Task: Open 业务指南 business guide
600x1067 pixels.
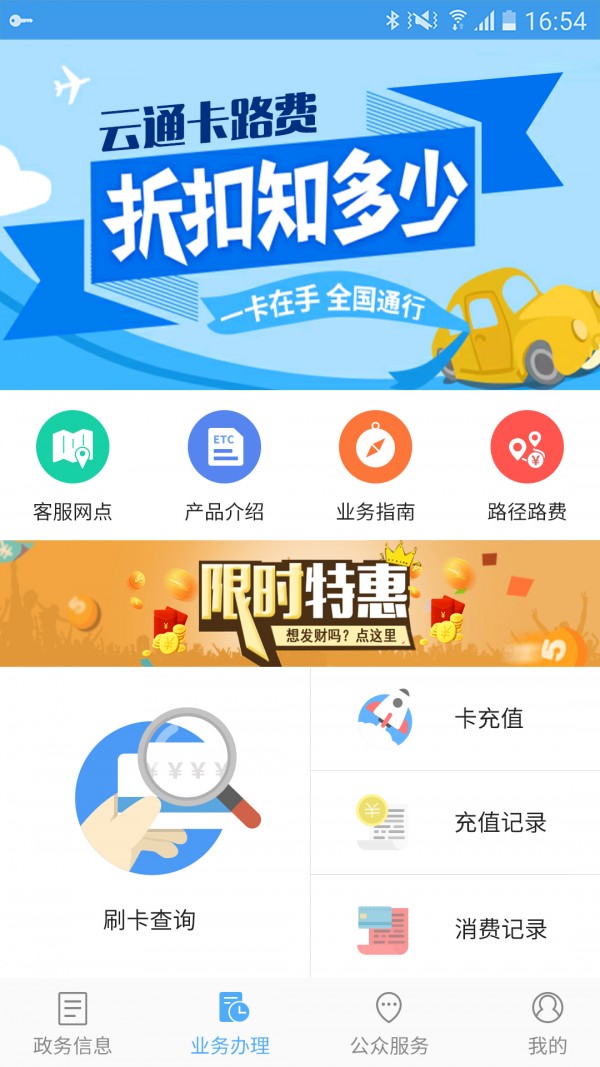Action: [x=375, y=465]
